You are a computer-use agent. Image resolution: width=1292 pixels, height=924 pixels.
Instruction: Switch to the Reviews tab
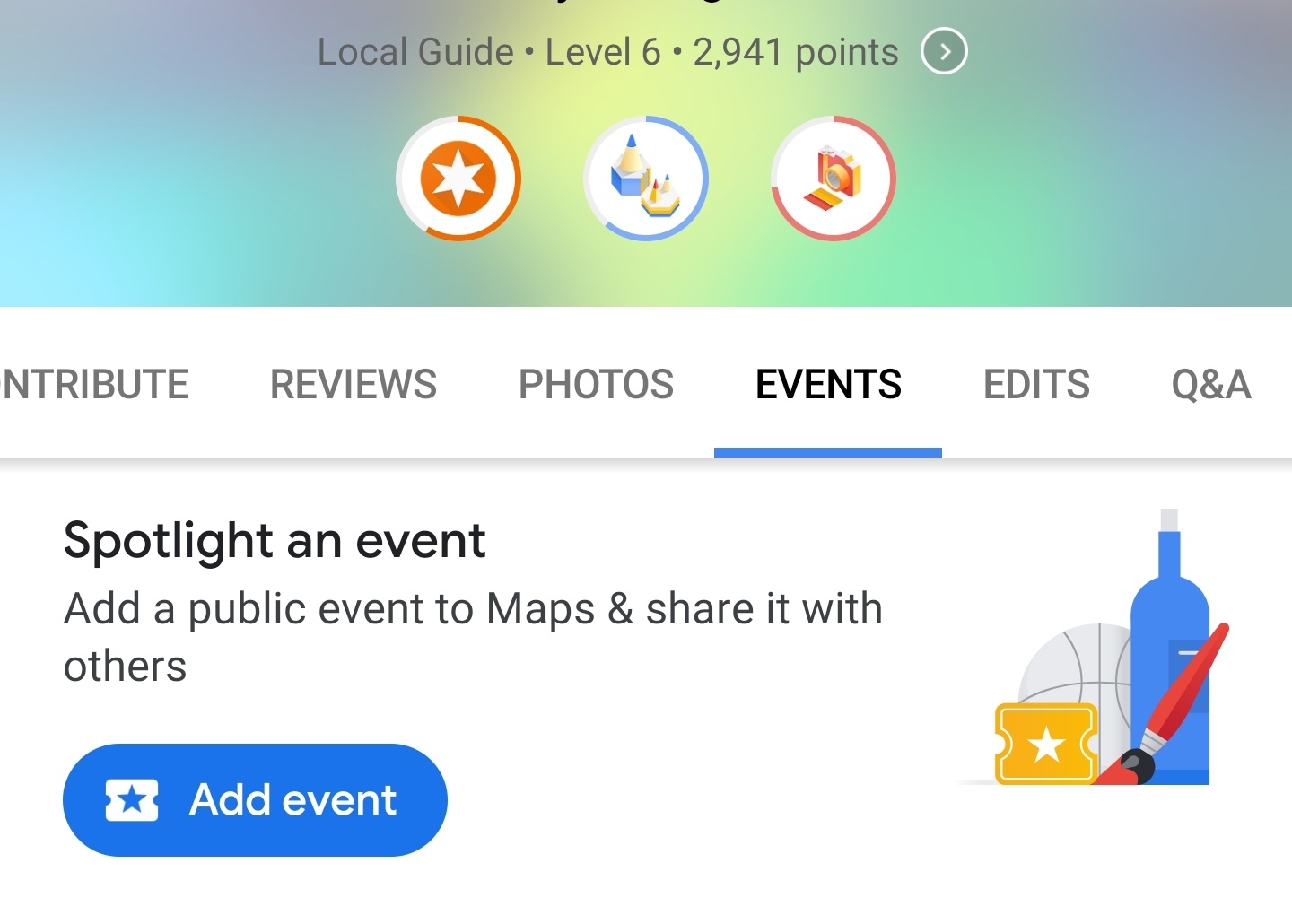(x=354, y=385)
